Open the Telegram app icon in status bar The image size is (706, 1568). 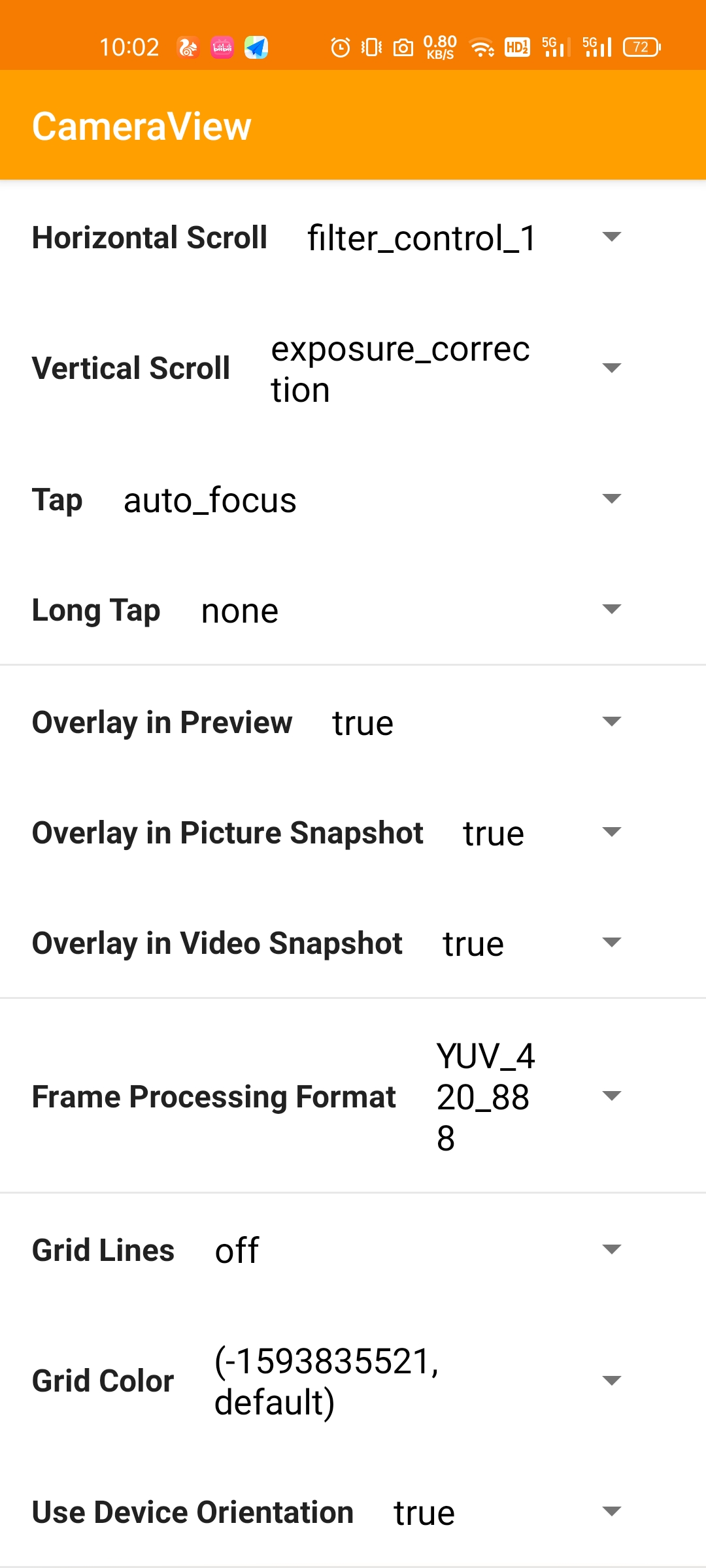pos(256,46)
